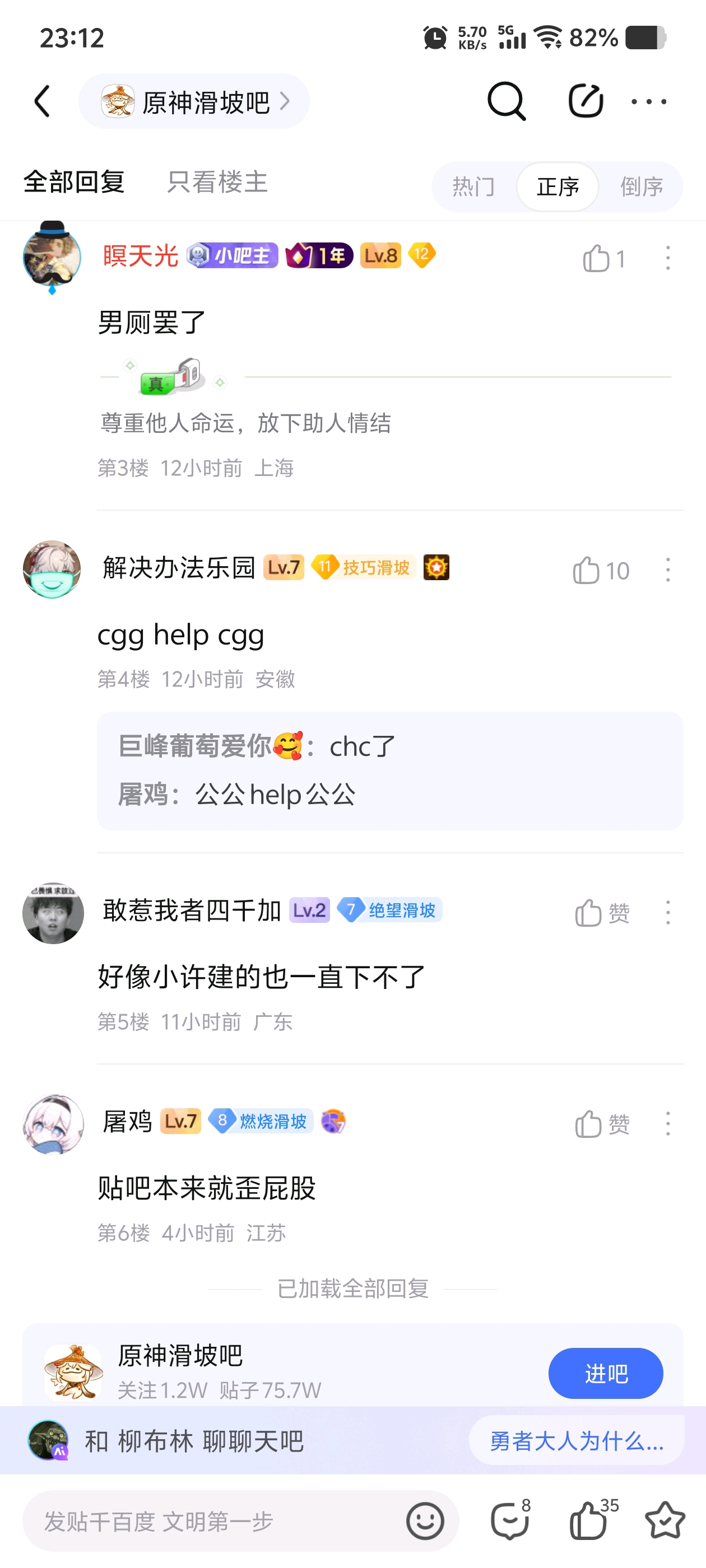The image size is (706, 1568).
Task: Like 屠鸡's reply on floor 6
Action: 589,1124
